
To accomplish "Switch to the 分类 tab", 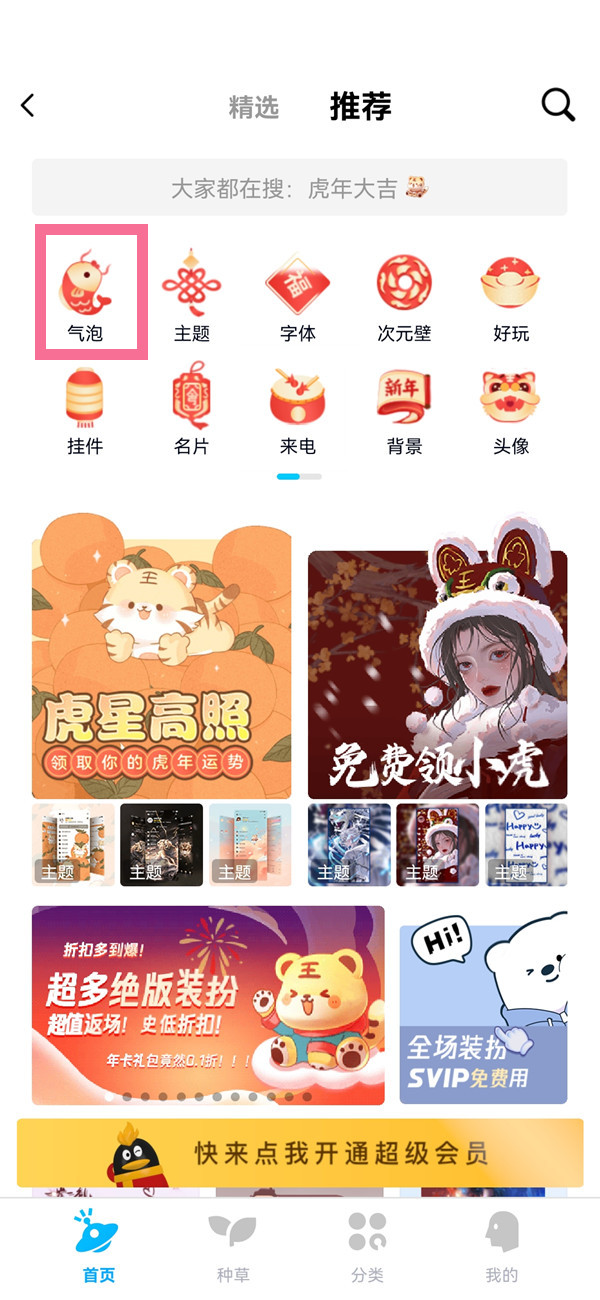I will 367,1245.
